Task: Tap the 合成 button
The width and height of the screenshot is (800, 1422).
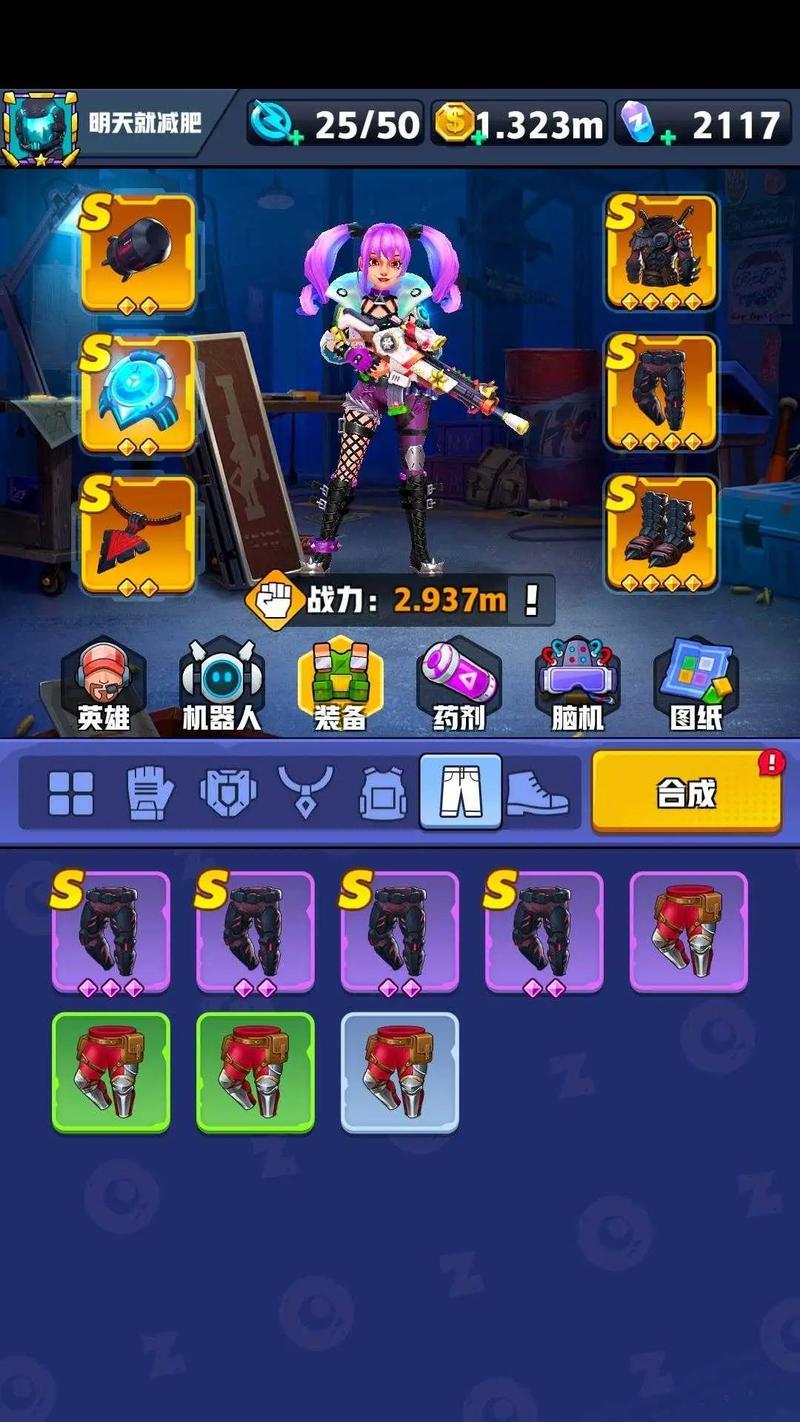Action: tap(686, 792)
